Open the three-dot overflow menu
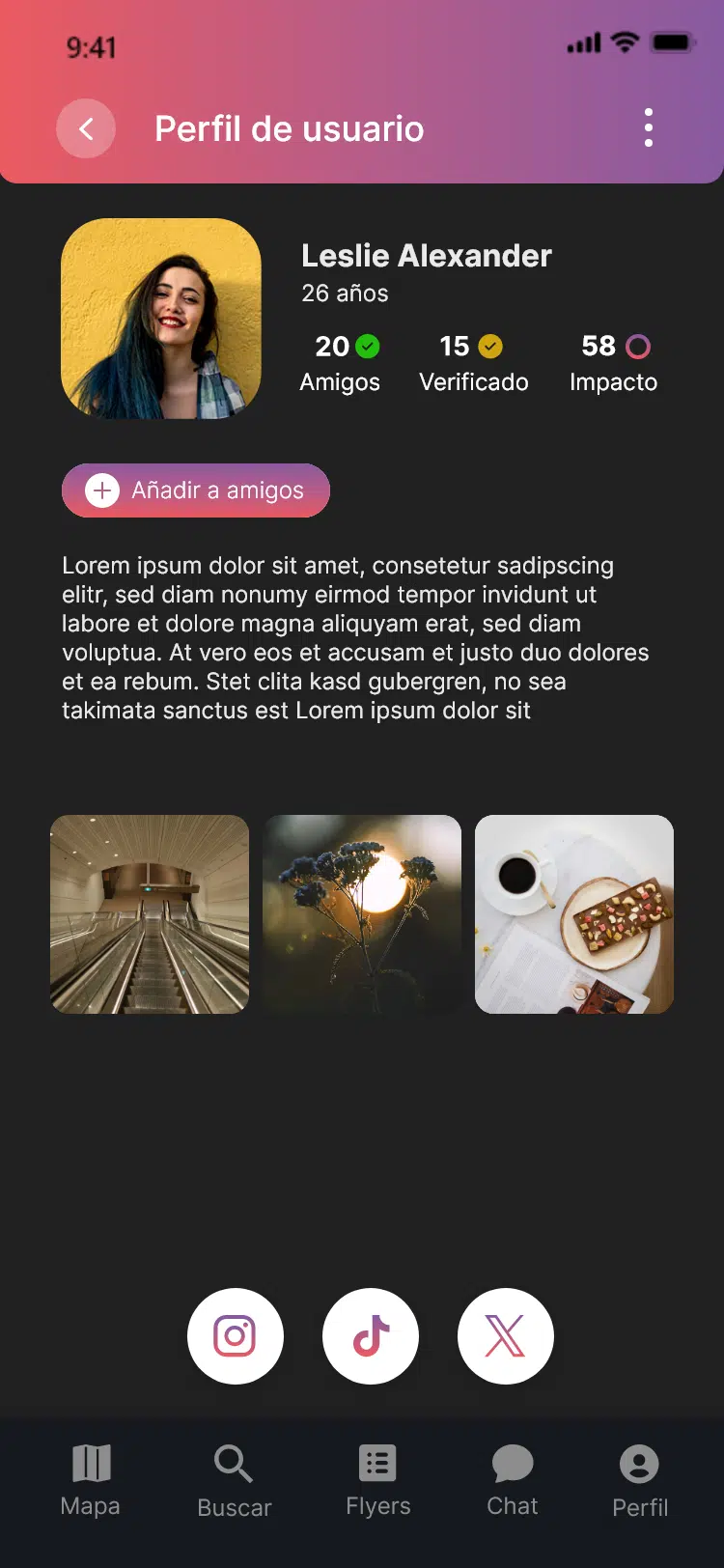Viewport: 724px width, 1568px height. [x=648, y=127]
